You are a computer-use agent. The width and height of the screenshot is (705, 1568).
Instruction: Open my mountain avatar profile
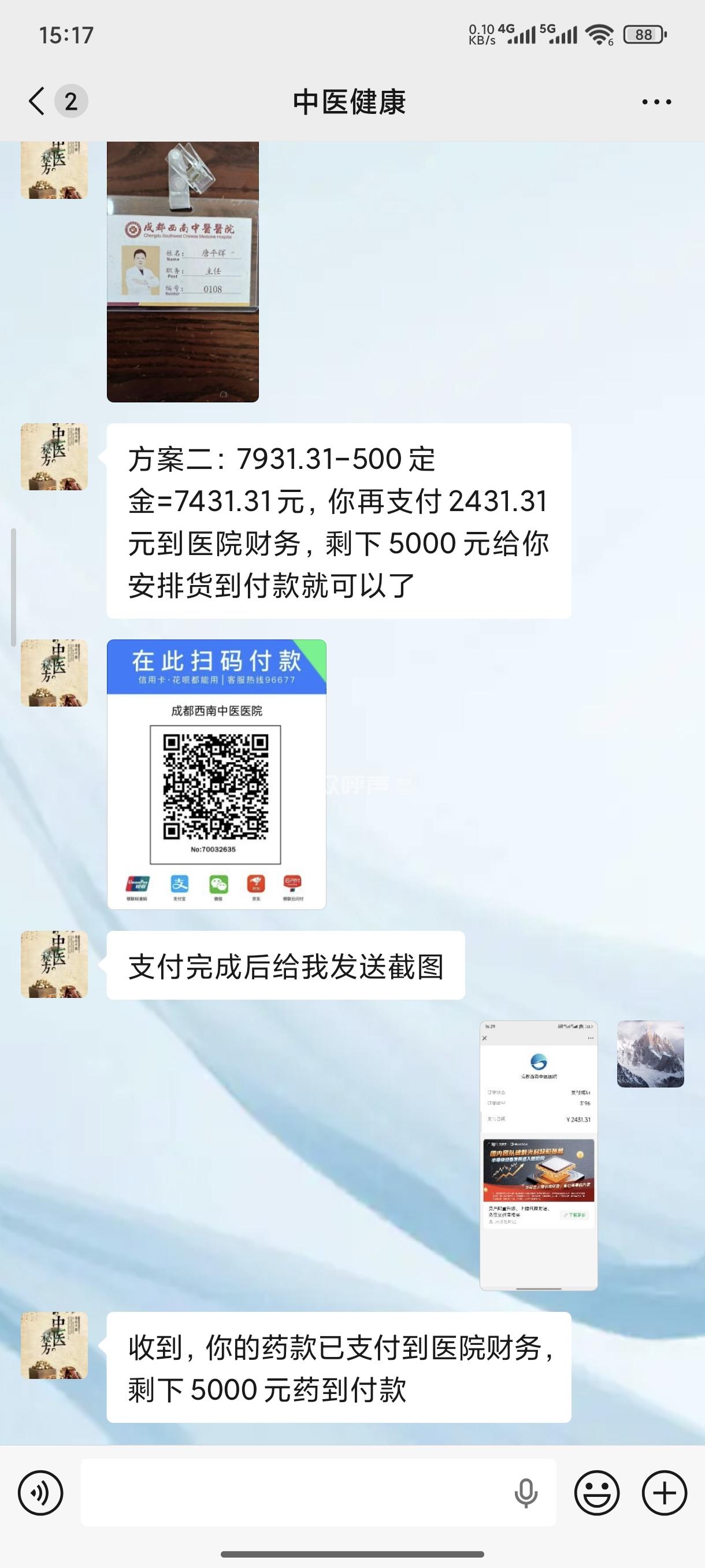click(x=650, y=1054)
